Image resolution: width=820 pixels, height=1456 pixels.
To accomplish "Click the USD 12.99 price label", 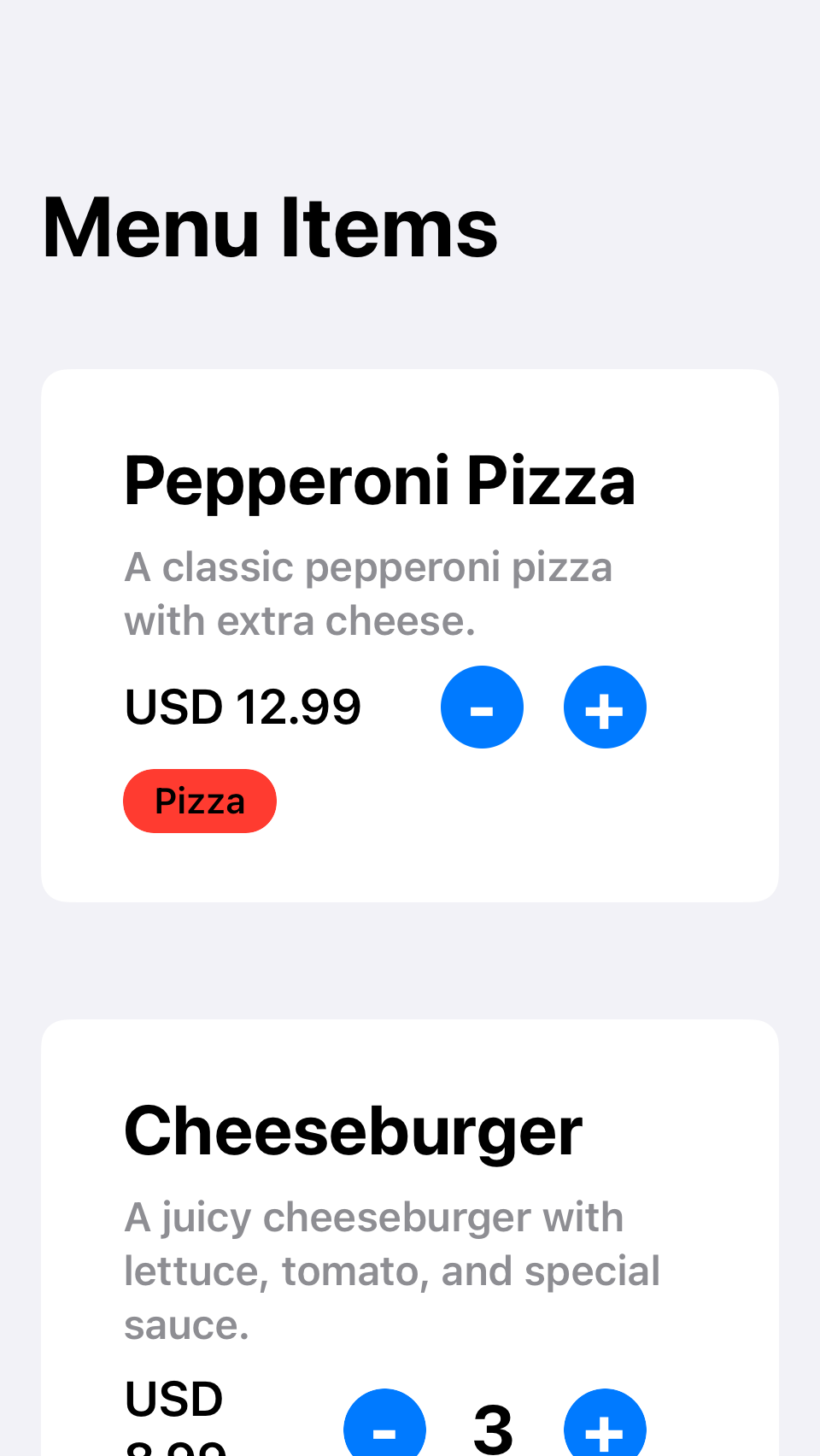I will [243, 707].
